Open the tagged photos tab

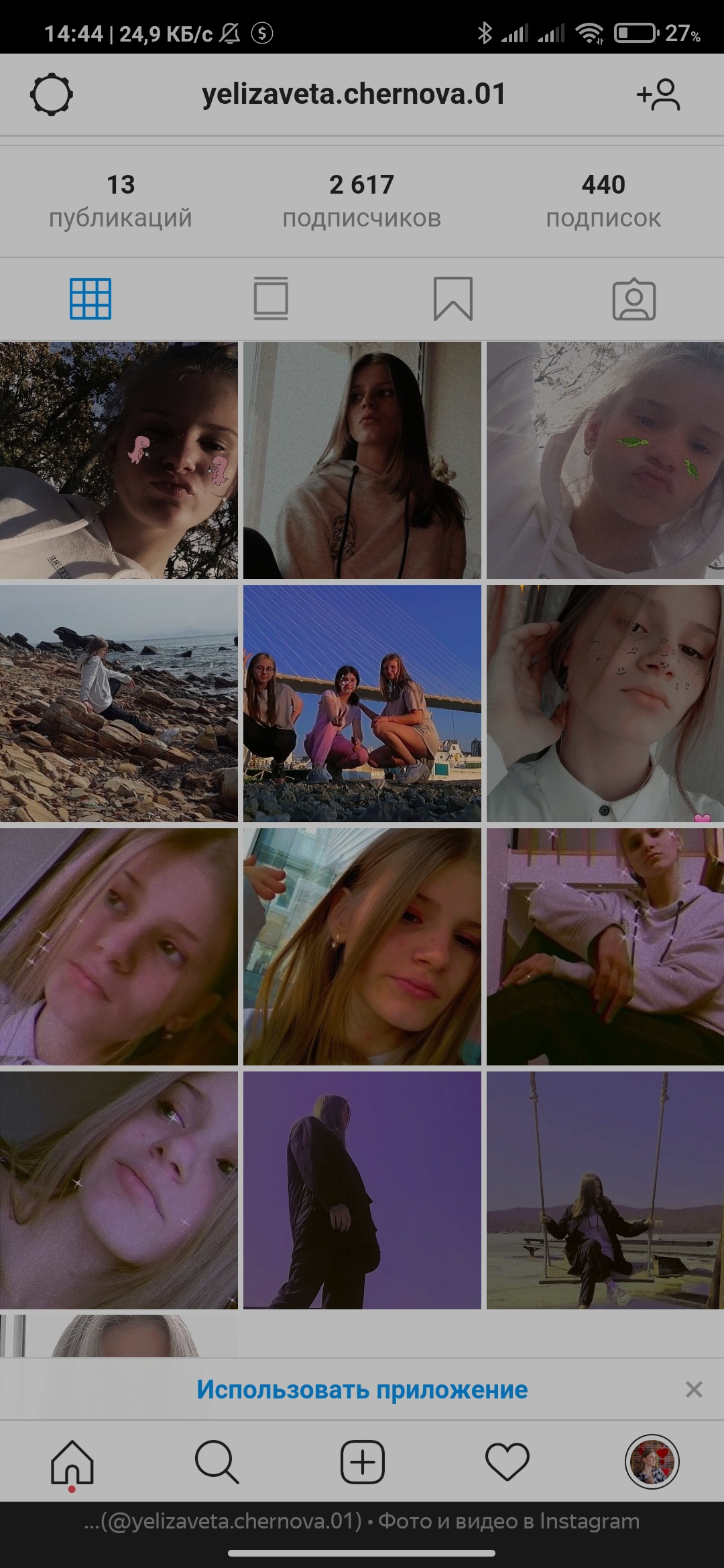pos(634,299)
